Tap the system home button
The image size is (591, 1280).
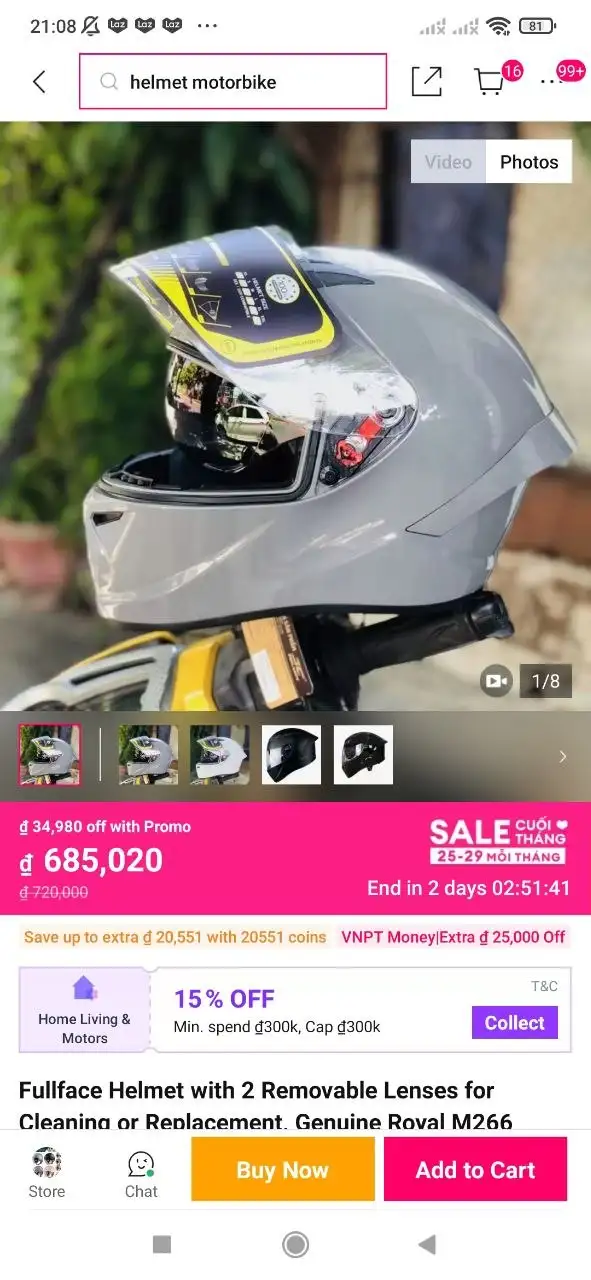pyautogui.click(x=295, y=1244)
